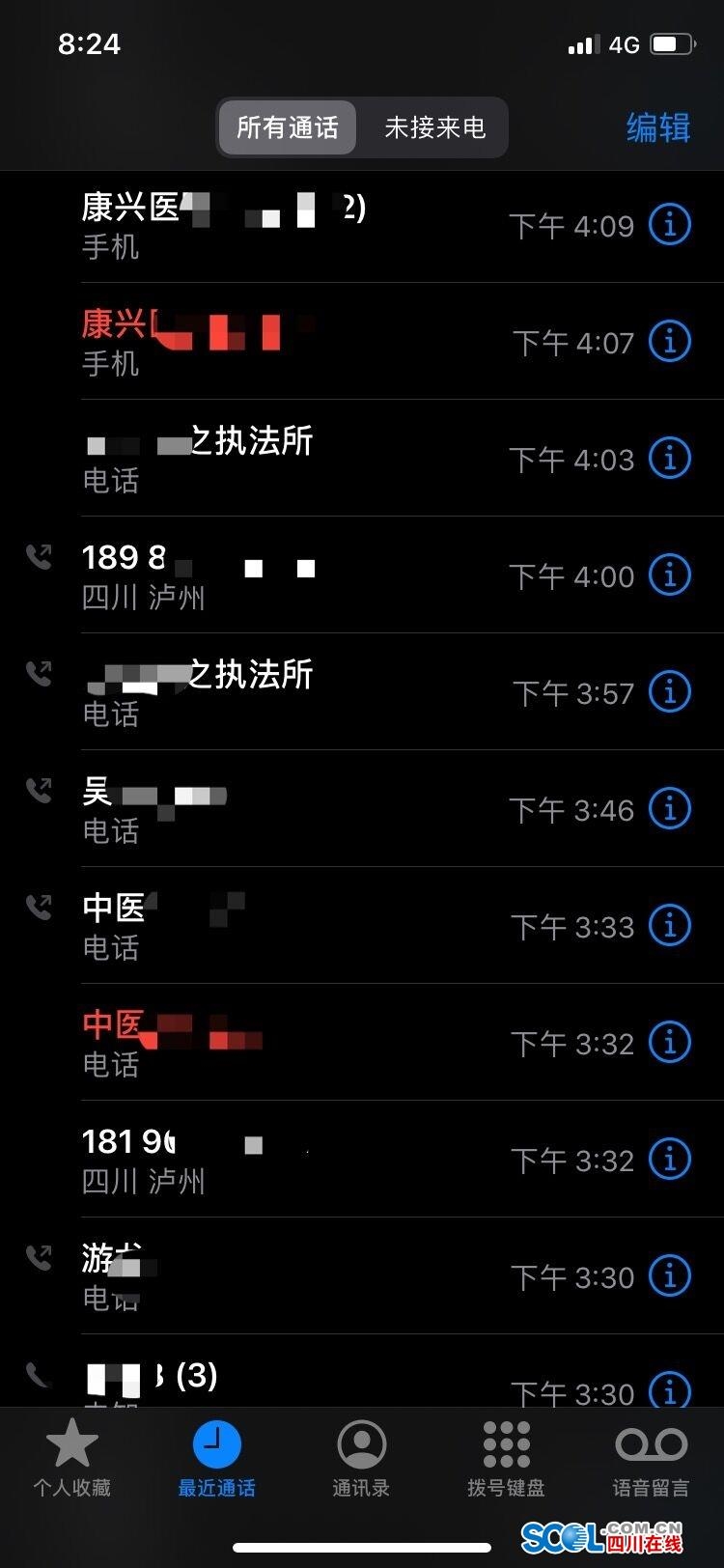This screenshot has height=1568, width=724.
Task: Call back the 游 contact entry
Action: coord(362,1276)
